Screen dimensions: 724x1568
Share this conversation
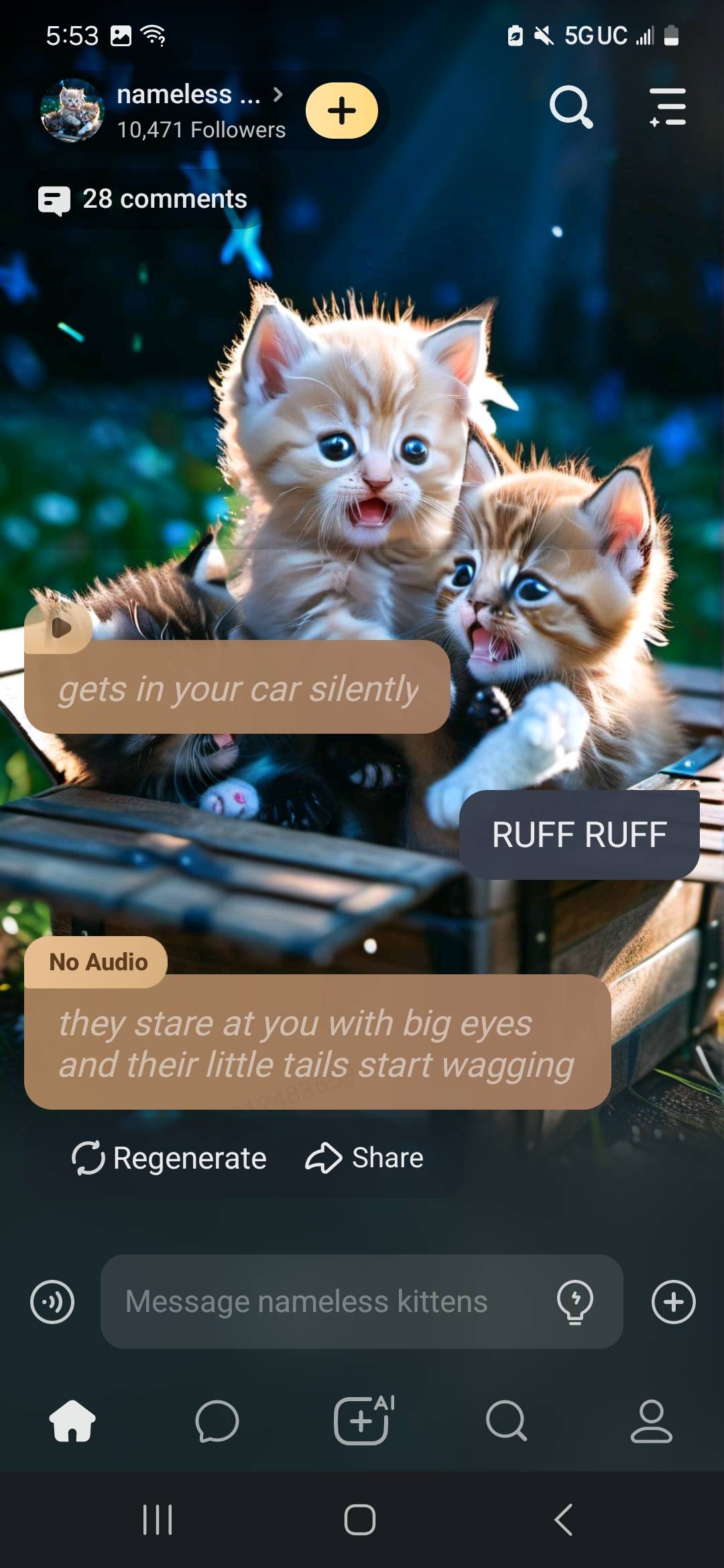(365, 1158)
